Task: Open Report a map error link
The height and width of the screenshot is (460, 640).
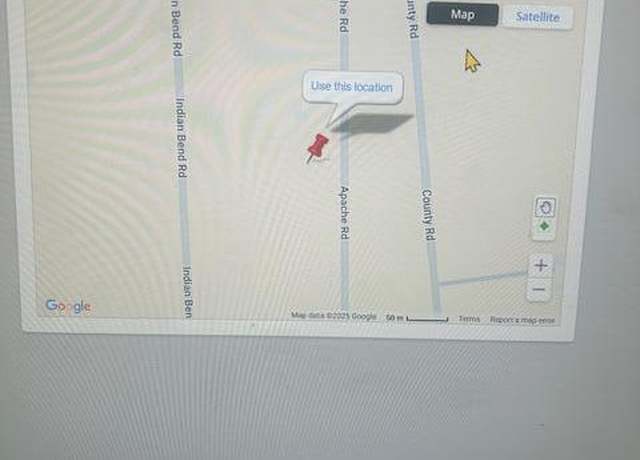Action: coord(523,320)
